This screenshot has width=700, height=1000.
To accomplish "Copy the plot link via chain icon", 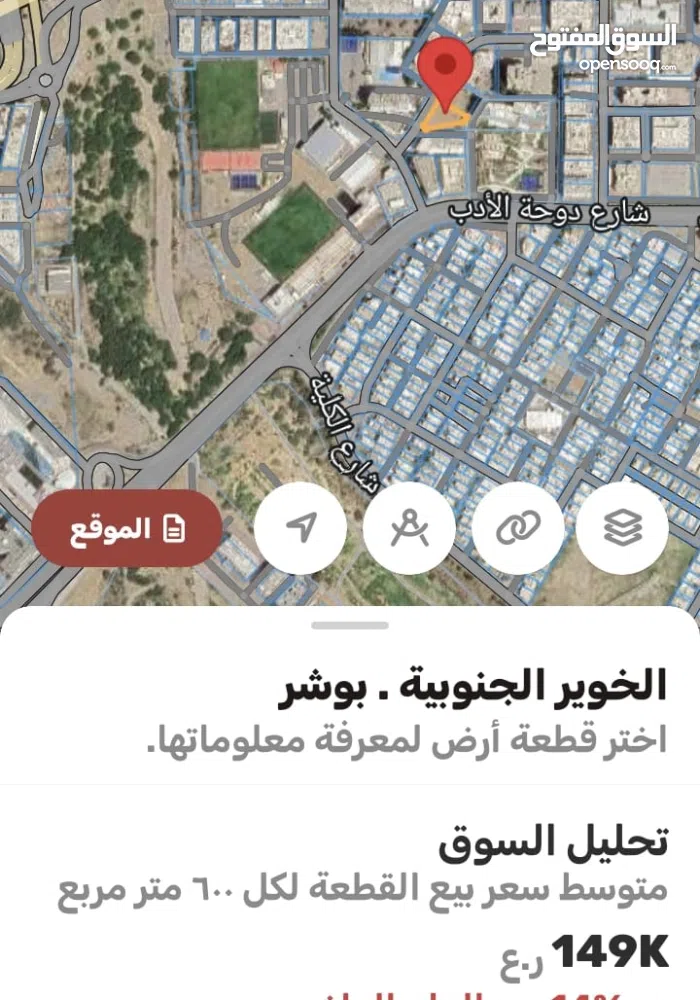I will [x=519, y=527].
